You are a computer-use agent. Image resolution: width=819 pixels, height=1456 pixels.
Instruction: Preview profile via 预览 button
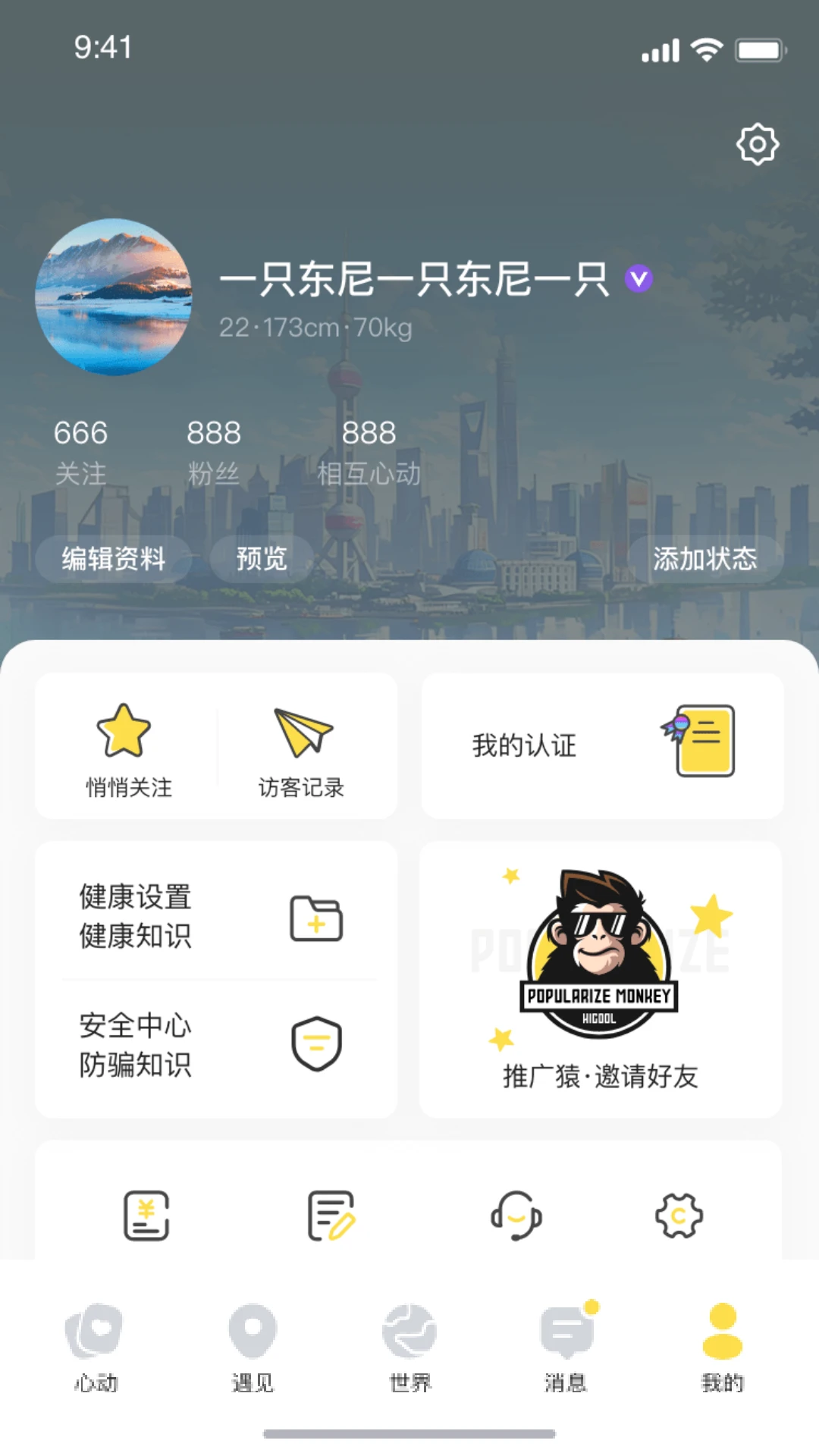pyautogui.click(x=260, y=559)
